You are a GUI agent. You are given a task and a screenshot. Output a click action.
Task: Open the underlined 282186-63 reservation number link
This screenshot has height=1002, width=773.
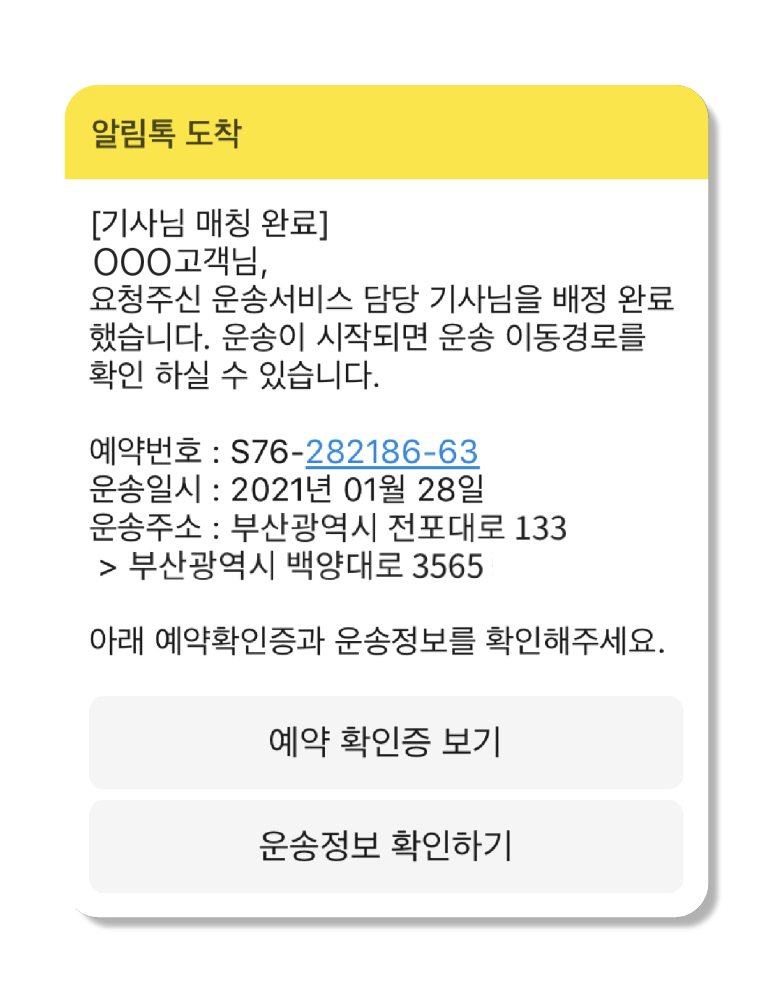coord(392,452)
